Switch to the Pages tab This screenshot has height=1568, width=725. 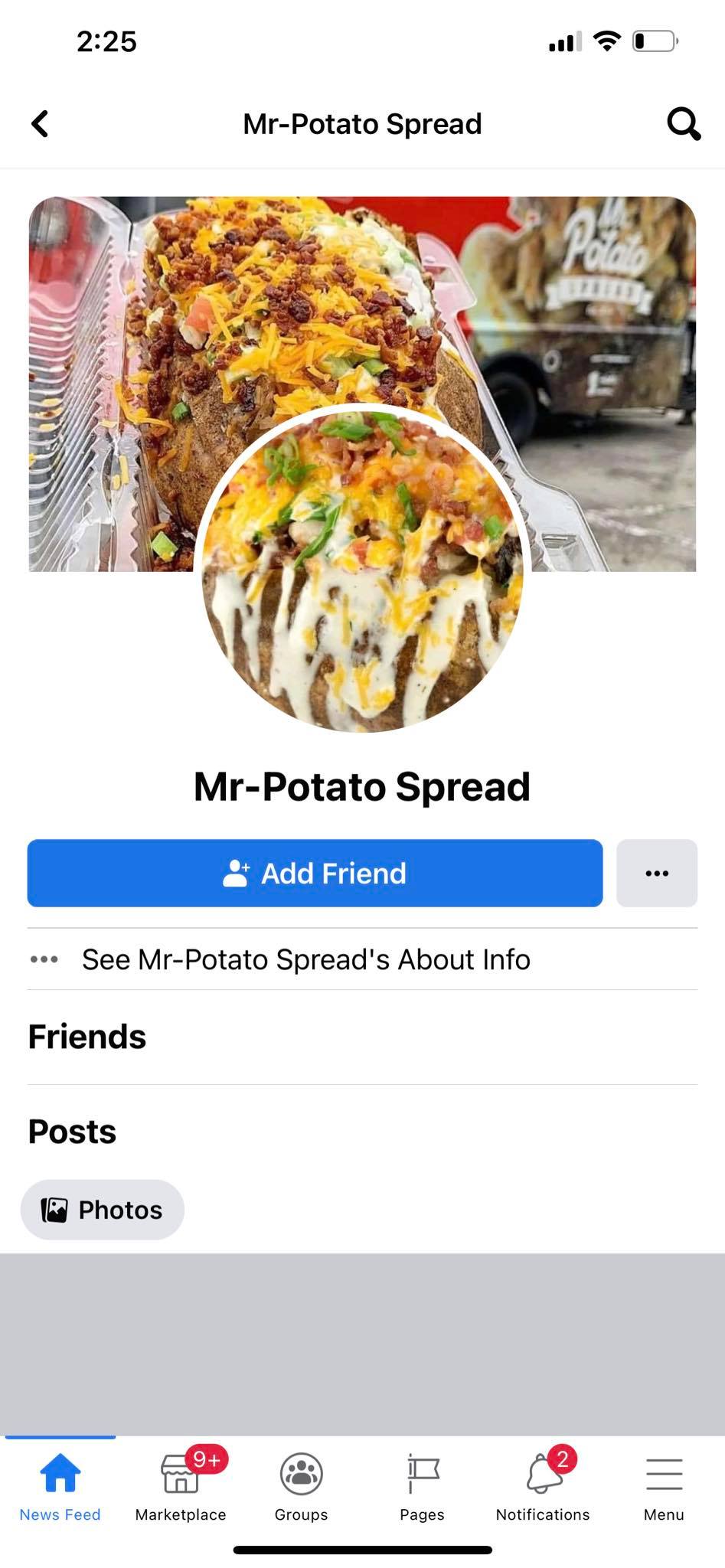click(422, 1487)
